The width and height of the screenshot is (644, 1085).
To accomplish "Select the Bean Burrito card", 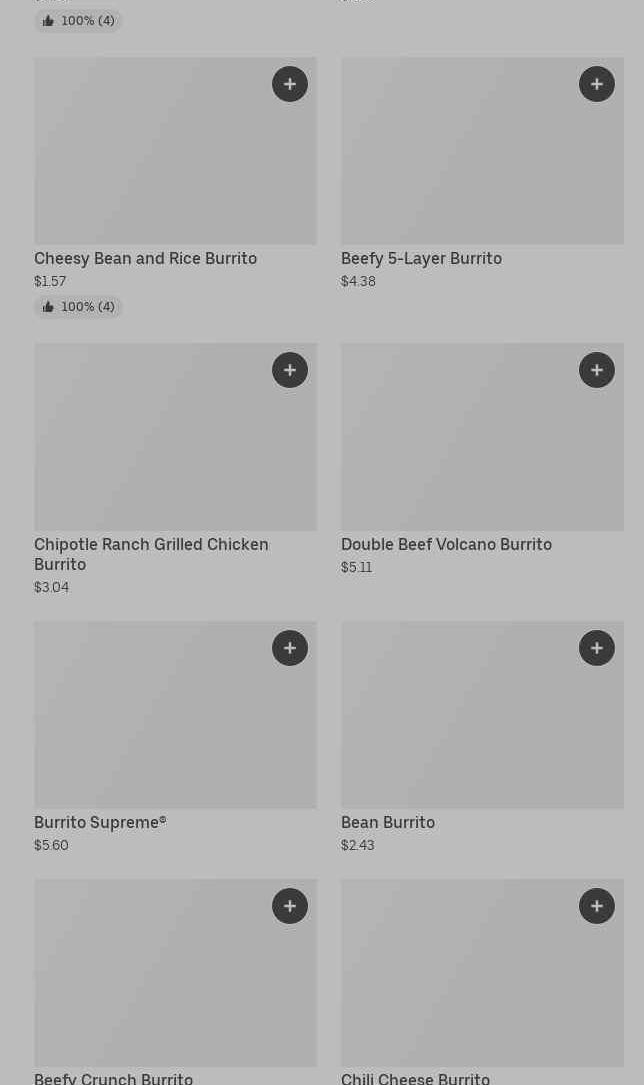I will pos(388,822).
